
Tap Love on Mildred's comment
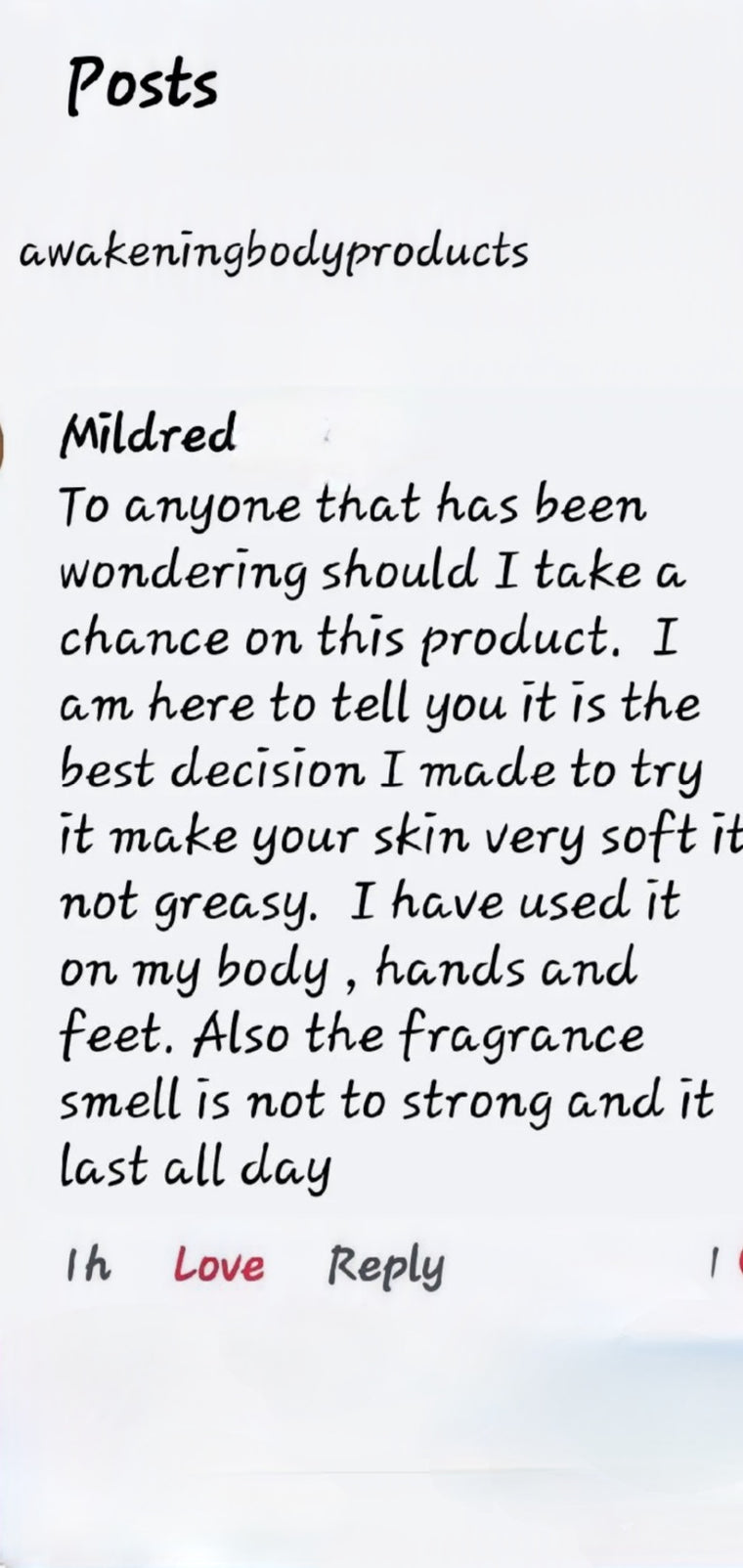pos(219,1265)
